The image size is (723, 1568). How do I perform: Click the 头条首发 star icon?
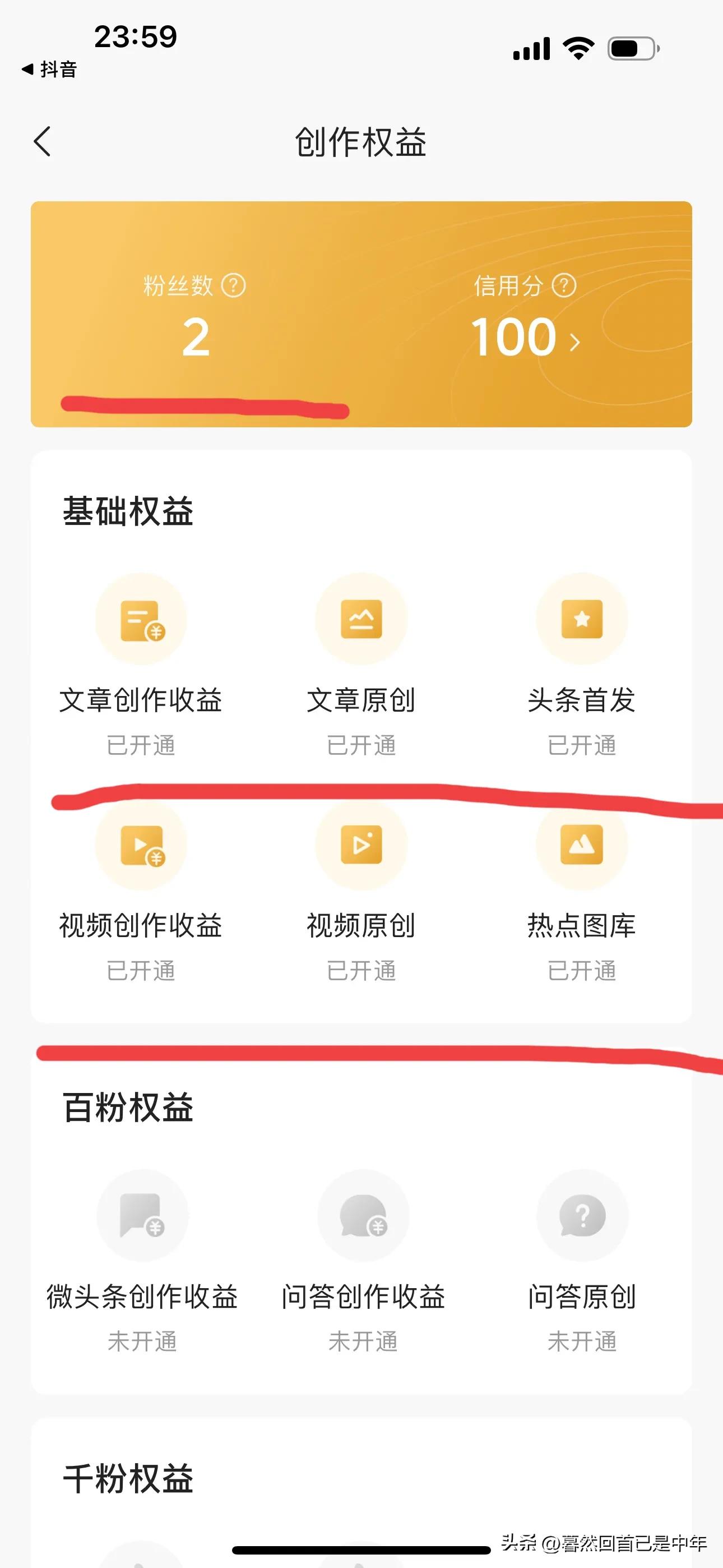[x=582, y=619]
